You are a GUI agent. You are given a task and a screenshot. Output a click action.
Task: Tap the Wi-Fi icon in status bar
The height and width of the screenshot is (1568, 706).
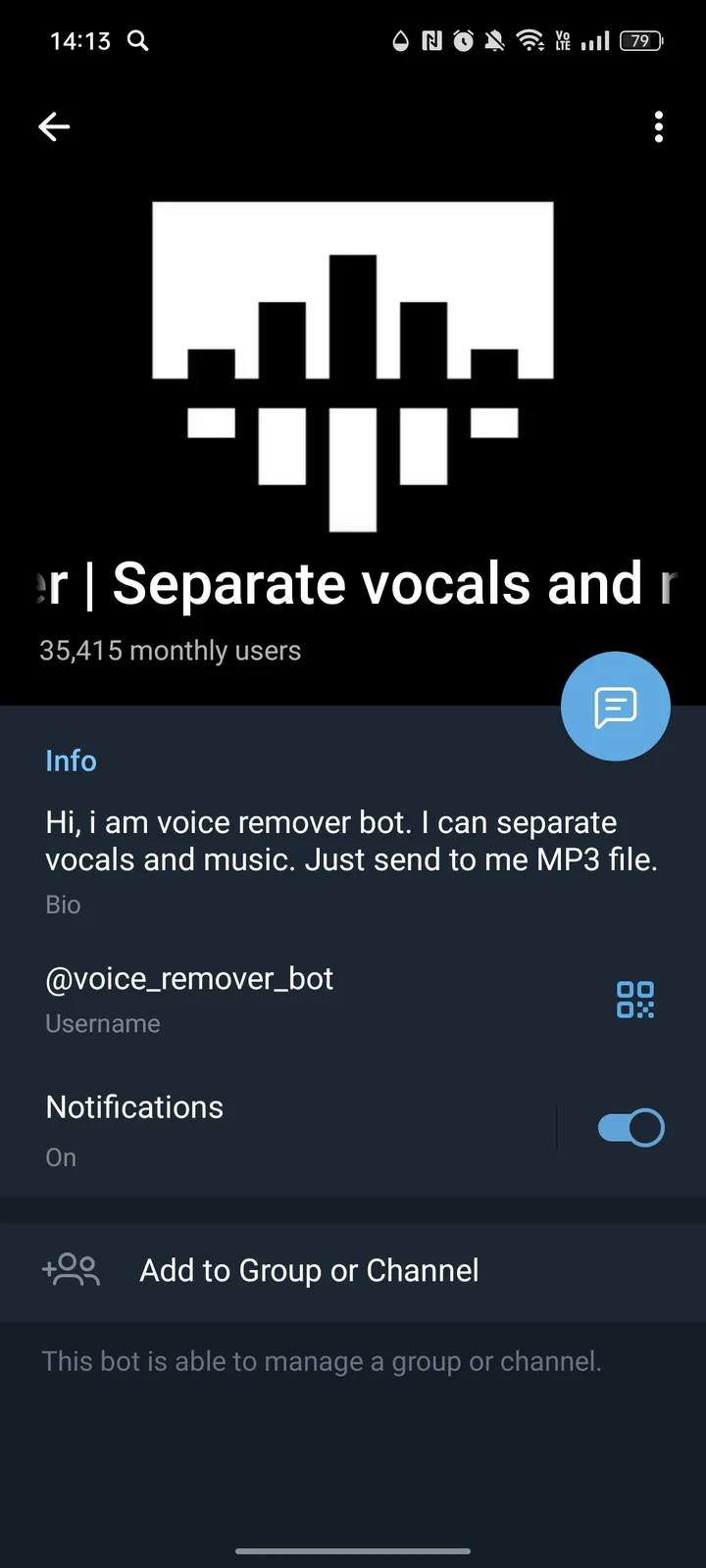coord(531,40)
